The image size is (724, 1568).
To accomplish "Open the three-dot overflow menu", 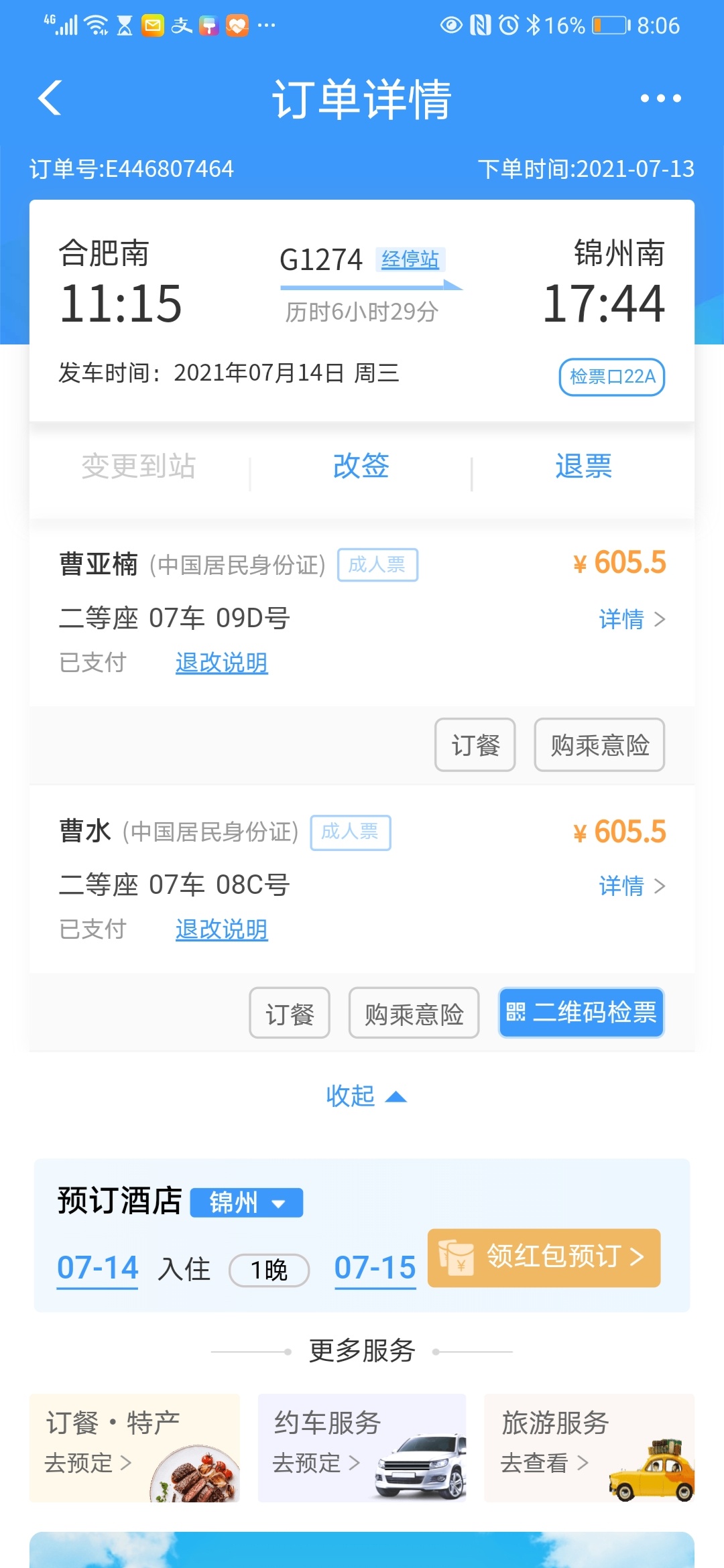I will pyautogui.click(x=660, y=99).
